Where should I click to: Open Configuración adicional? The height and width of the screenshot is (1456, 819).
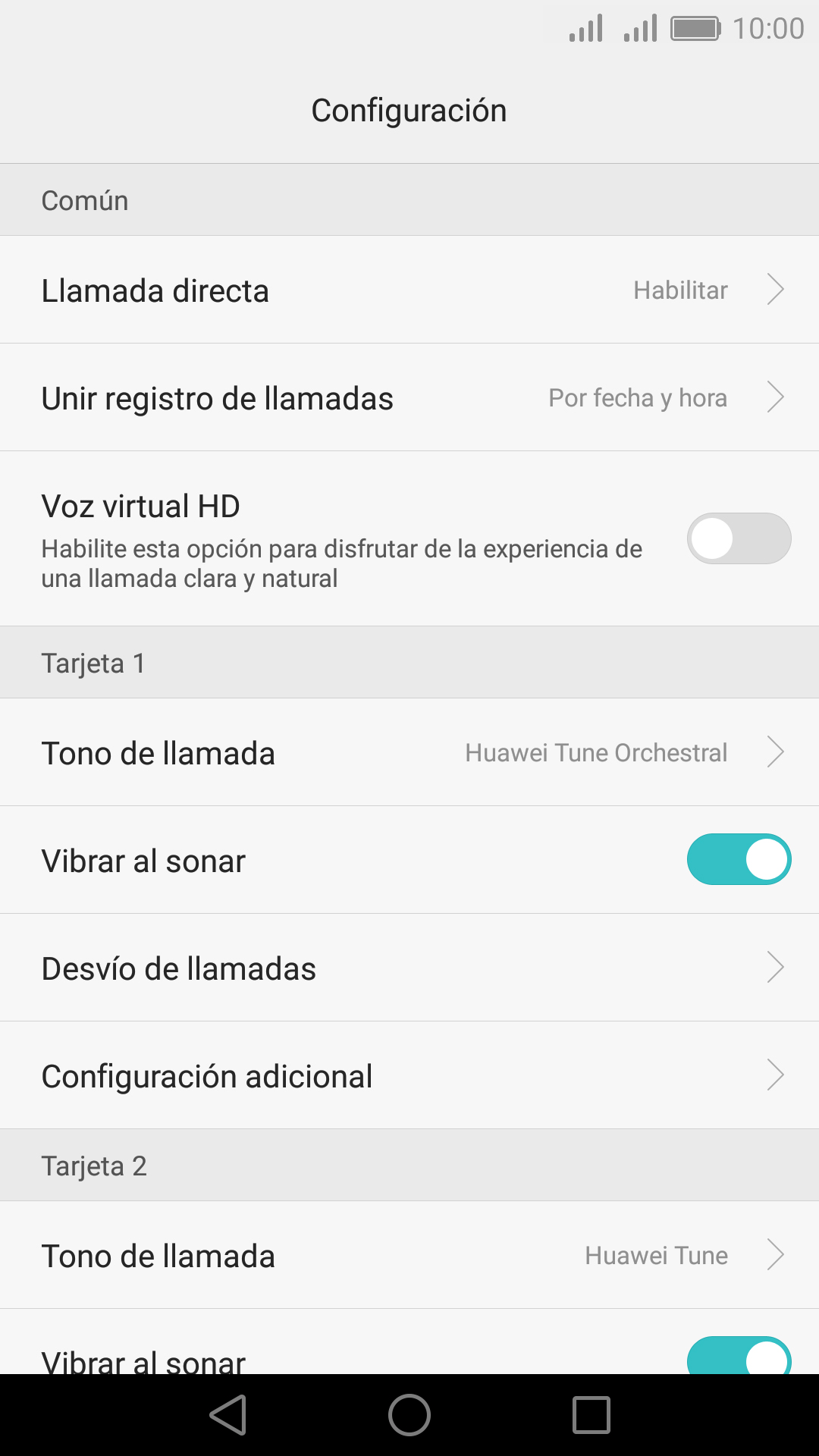(x=409, y=1075)
